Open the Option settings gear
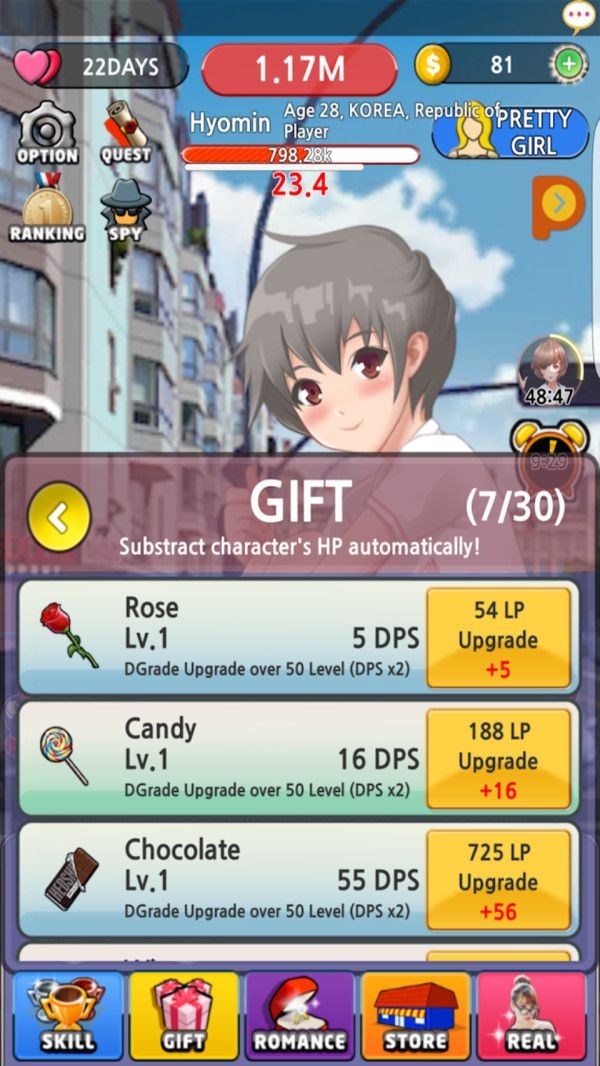Screen dimensions: 600x1066 coord(46,131)
